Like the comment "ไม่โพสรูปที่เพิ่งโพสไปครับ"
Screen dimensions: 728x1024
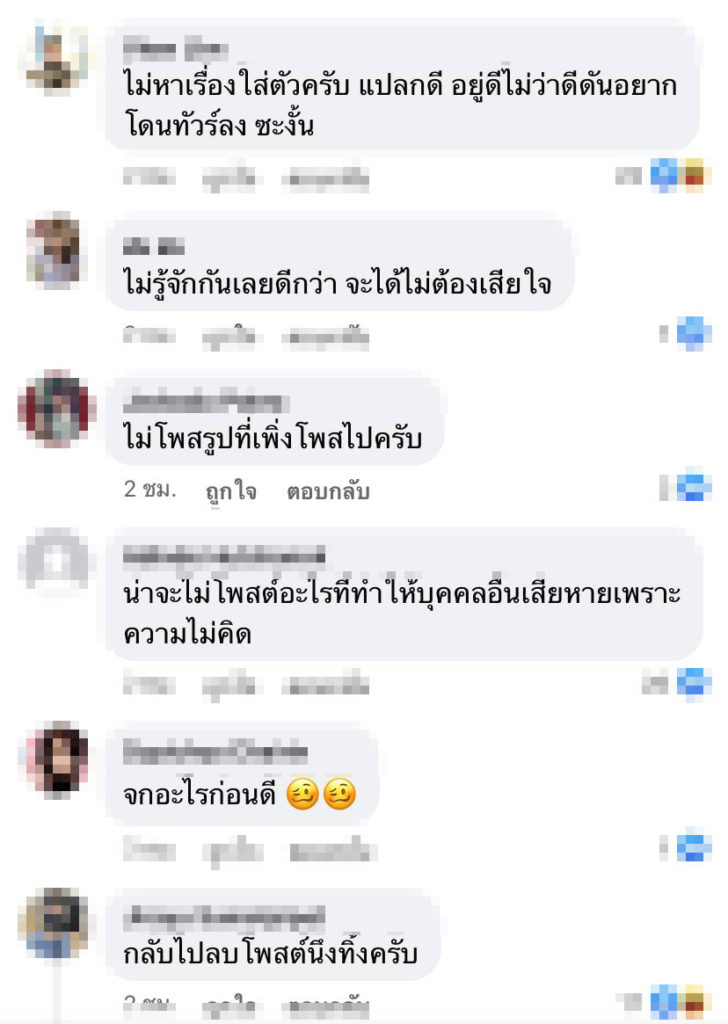(x=230, y=492)
